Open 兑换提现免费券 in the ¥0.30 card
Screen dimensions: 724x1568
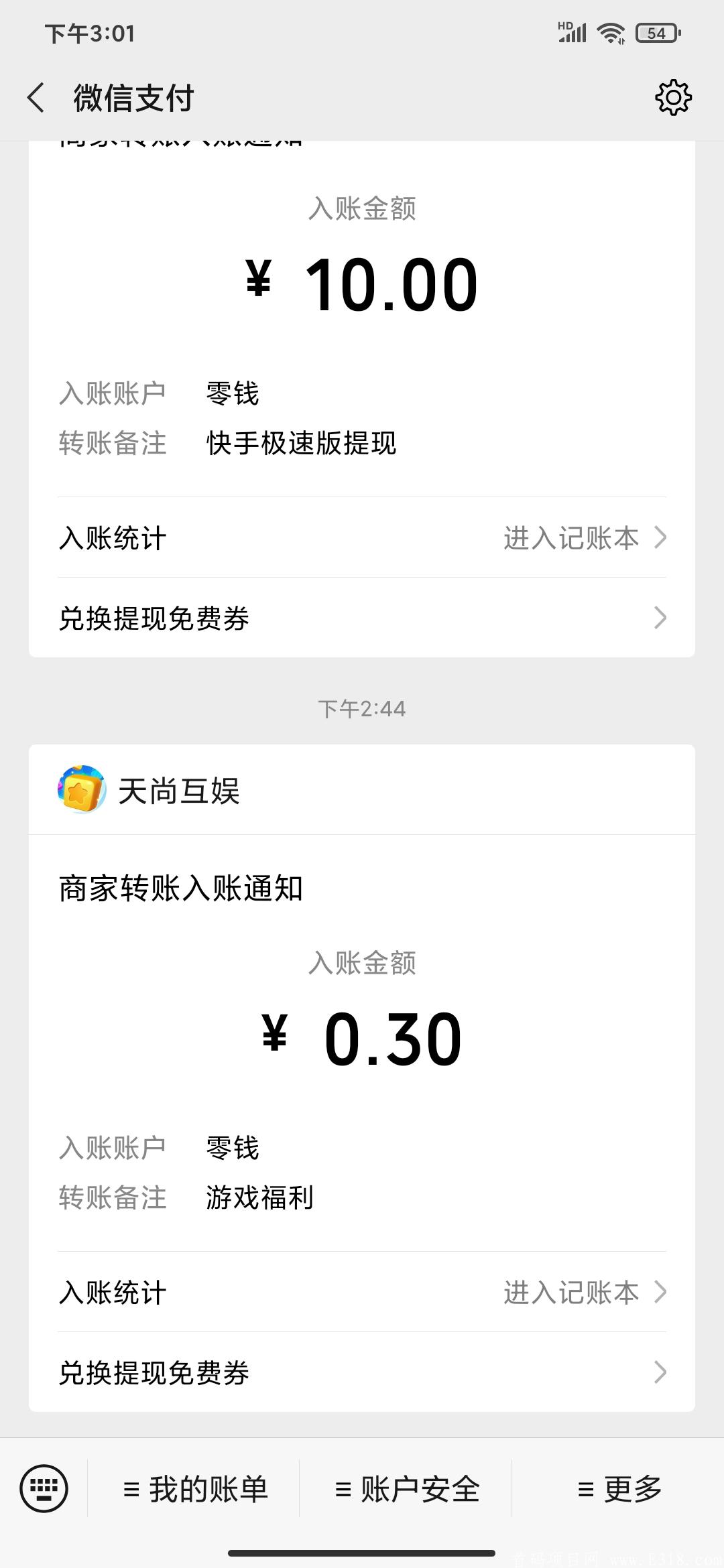[362, 1372]
